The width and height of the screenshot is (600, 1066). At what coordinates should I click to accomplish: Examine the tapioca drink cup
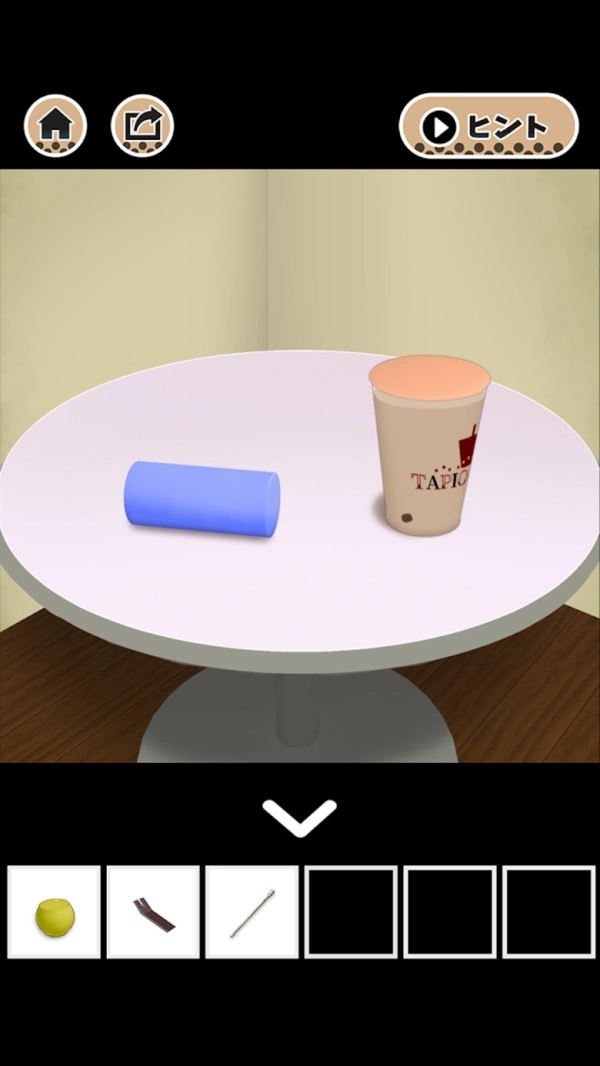429,445
